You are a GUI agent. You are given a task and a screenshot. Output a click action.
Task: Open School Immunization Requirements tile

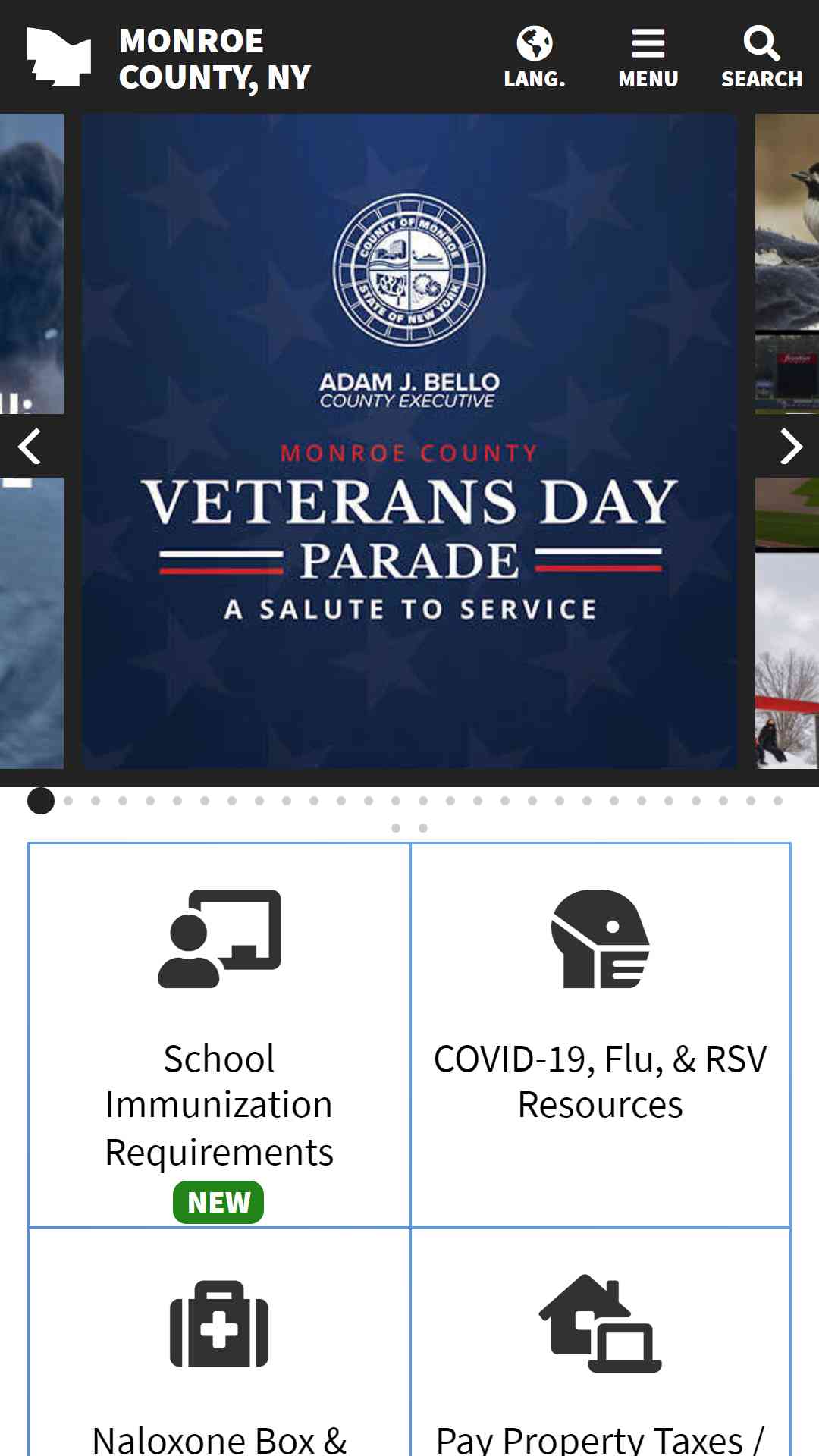(x=219, y=1034)
